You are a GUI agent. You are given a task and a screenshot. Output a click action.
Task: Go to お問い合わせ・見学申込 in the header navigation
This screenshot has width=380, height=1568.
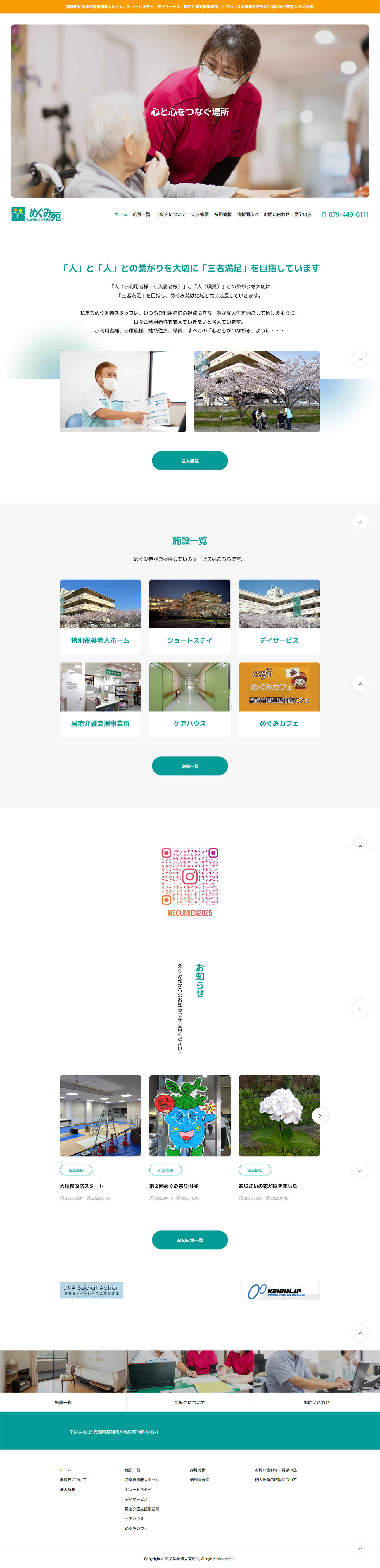click(x=287, y=214)
